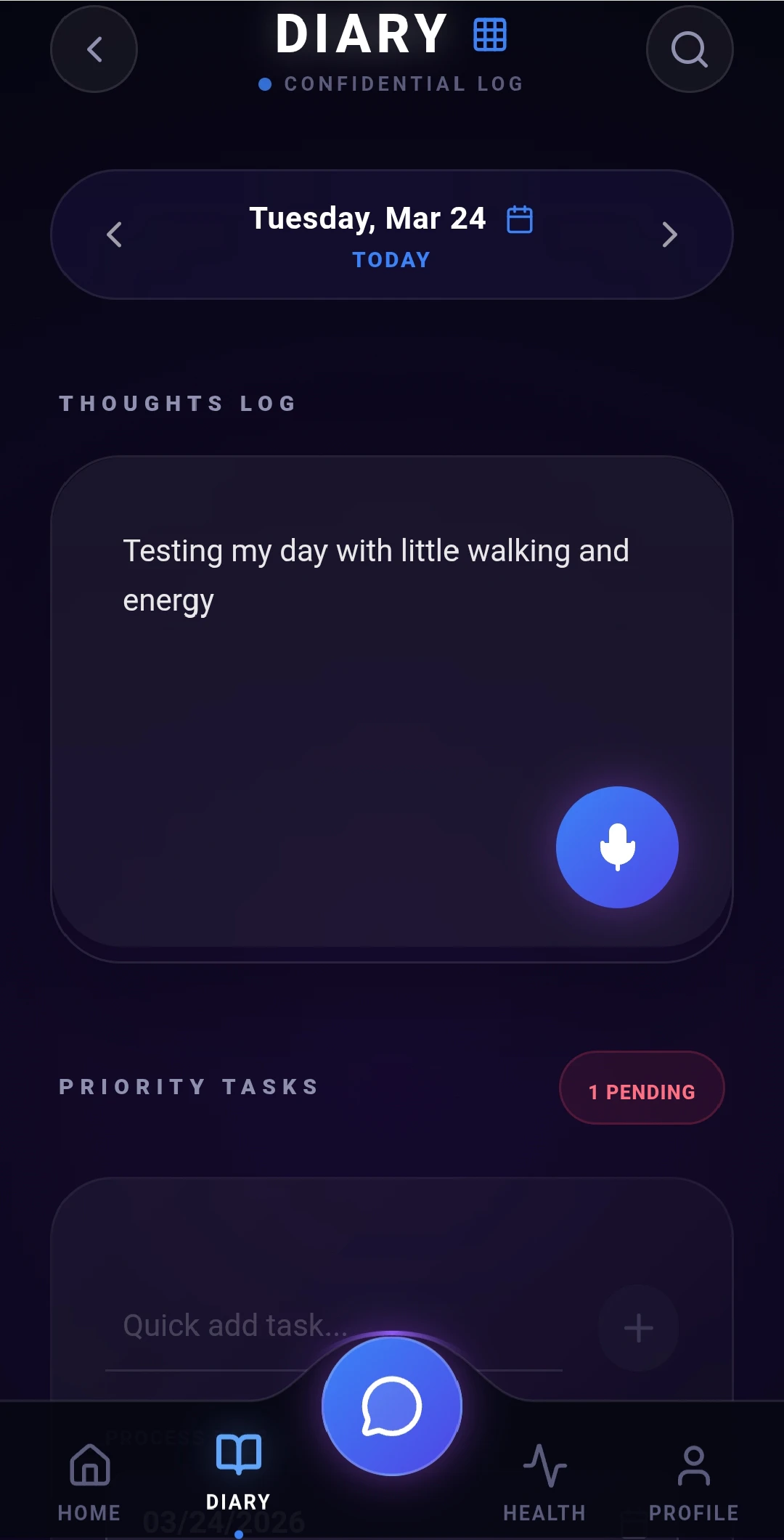
Task: Go back using the top-left arrow
Action: [94, 49]
